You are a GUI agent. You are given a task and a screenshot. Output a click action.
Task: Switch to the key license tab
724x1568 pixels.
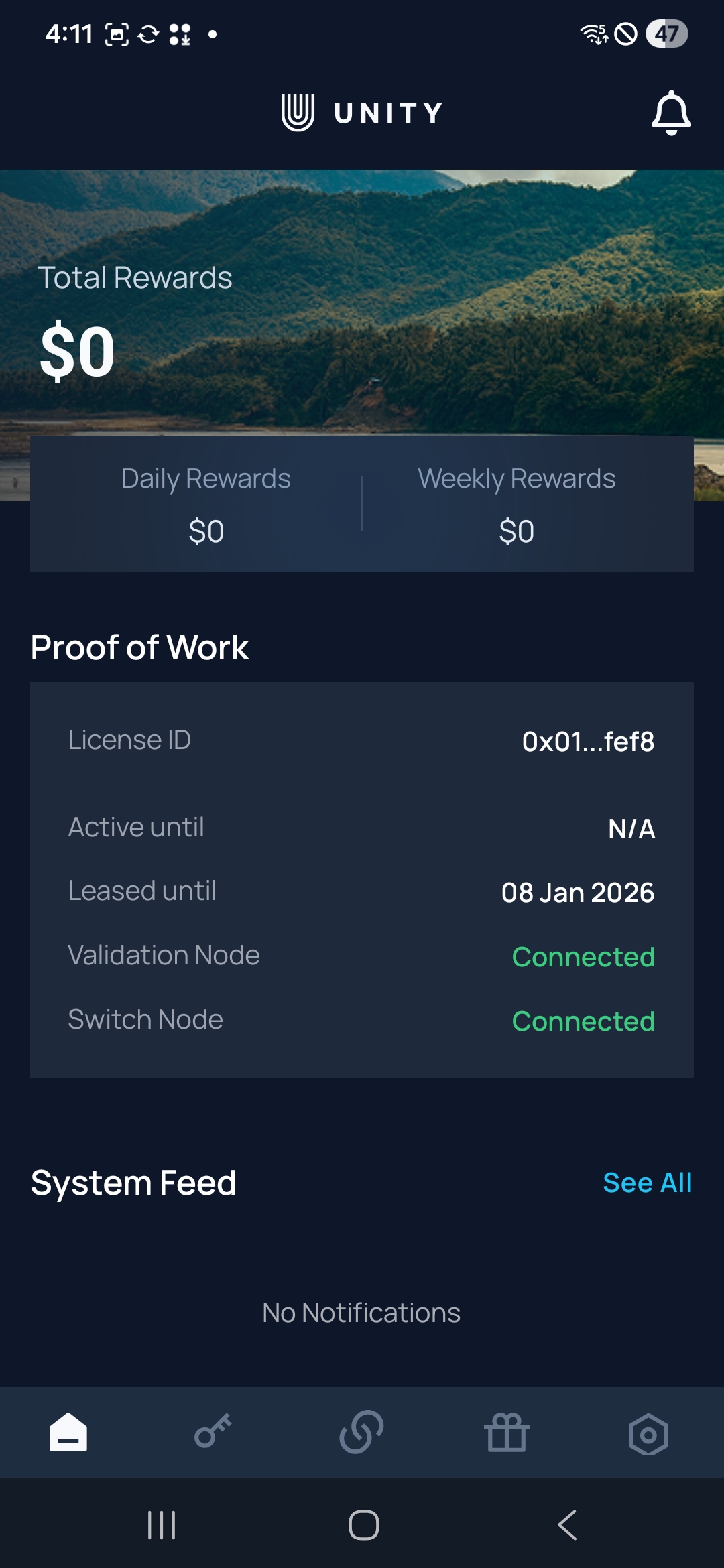[x=213, y=1433]
